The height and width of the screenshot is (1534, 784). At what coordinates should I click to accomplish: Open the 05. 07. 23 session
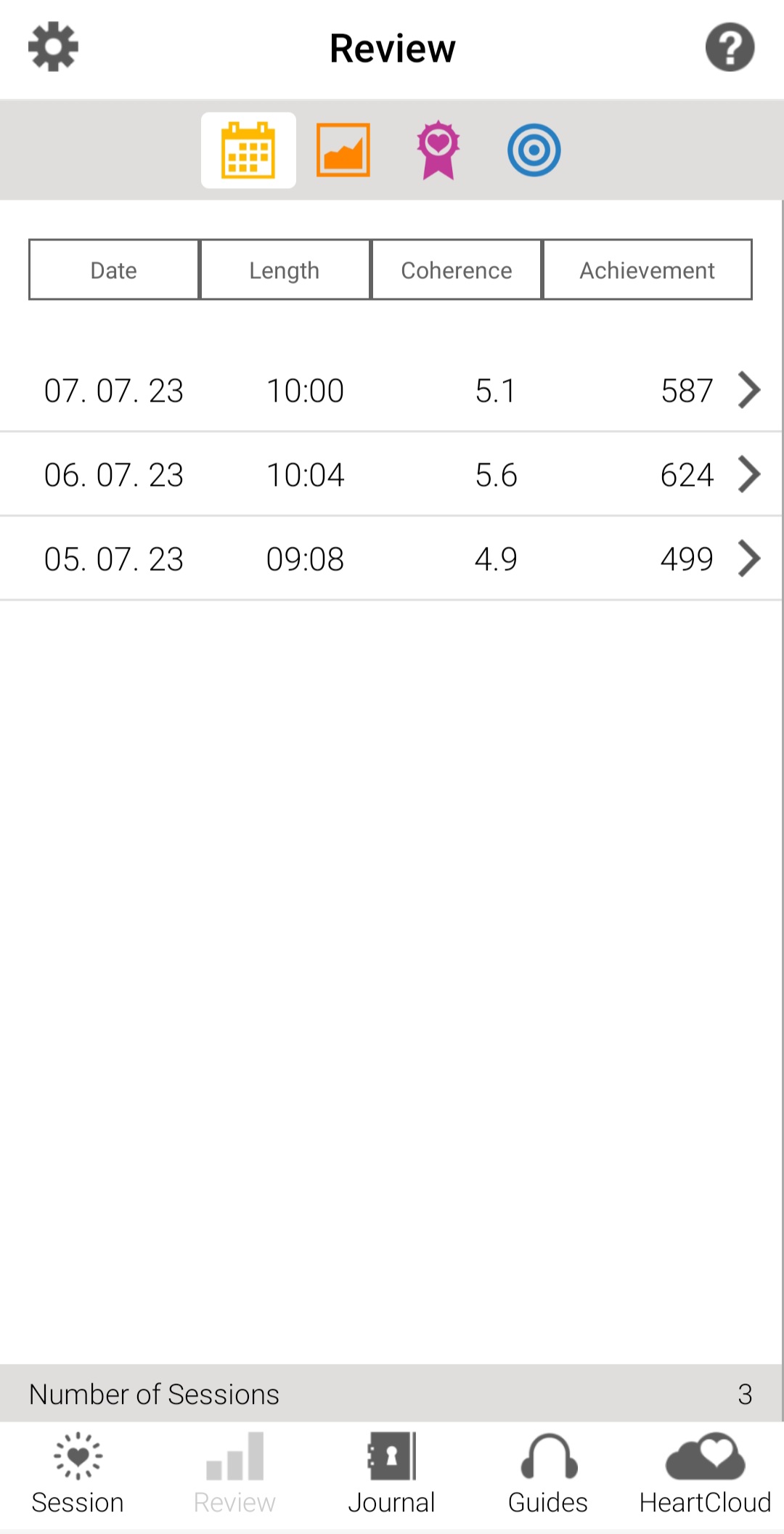click(392, 559)
